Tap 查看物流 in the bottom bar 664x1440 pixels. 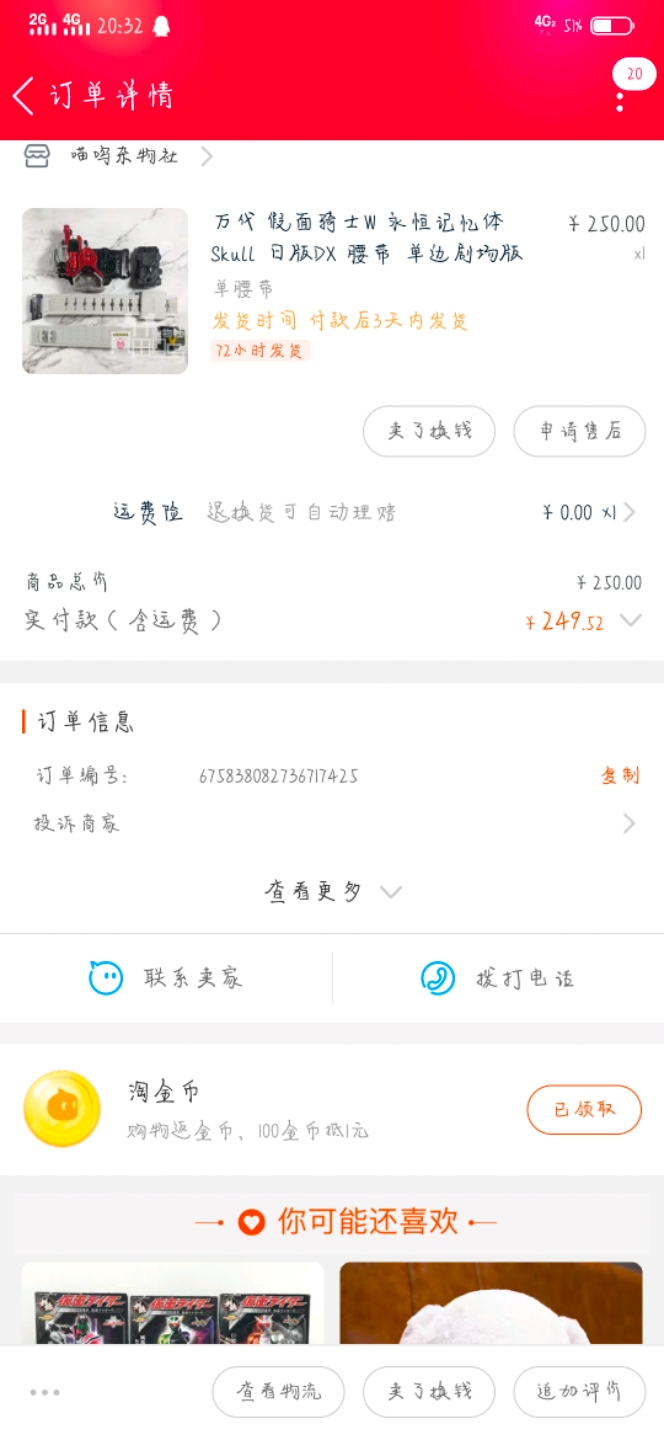click(278, 1391)
